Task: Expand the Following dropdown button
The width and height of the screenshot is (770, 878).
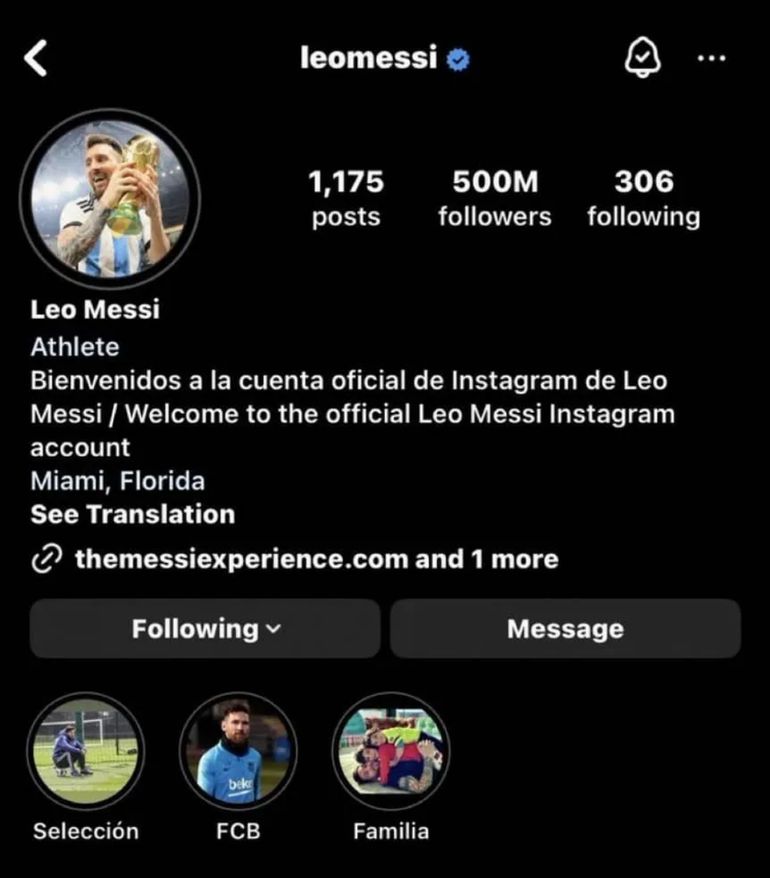Action: 205,629
